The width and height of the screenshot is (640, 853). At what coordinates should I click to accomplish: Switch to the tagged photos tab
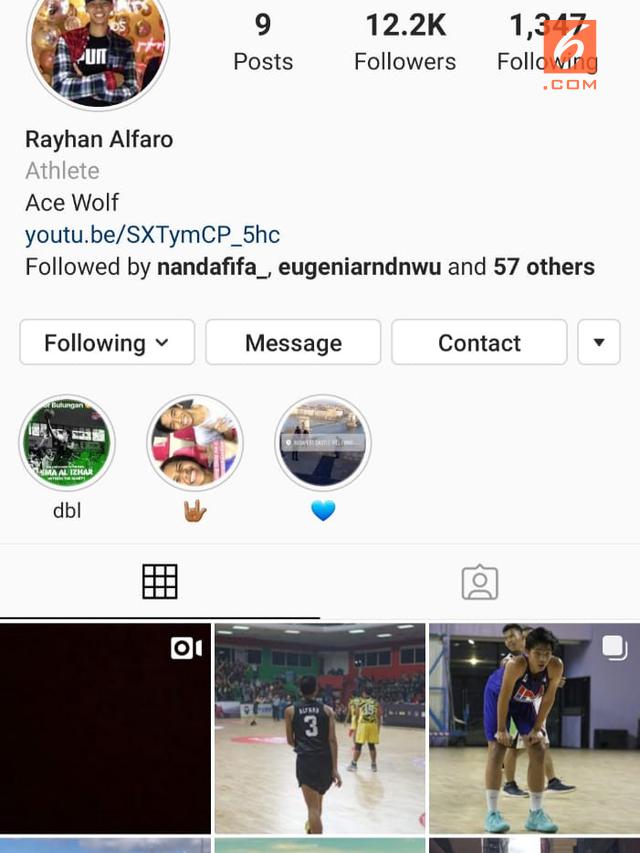click(x=480, y=582)
